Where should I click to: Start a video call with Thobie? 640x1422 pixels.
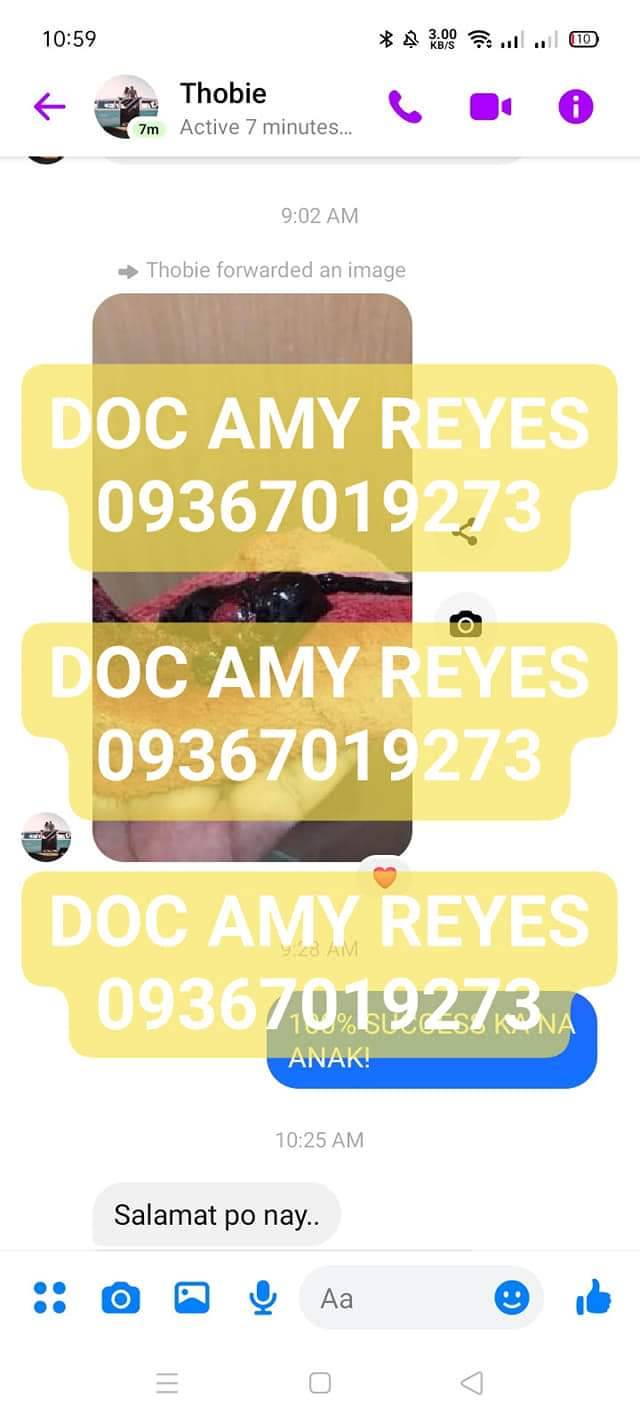(x=490, y=106)
